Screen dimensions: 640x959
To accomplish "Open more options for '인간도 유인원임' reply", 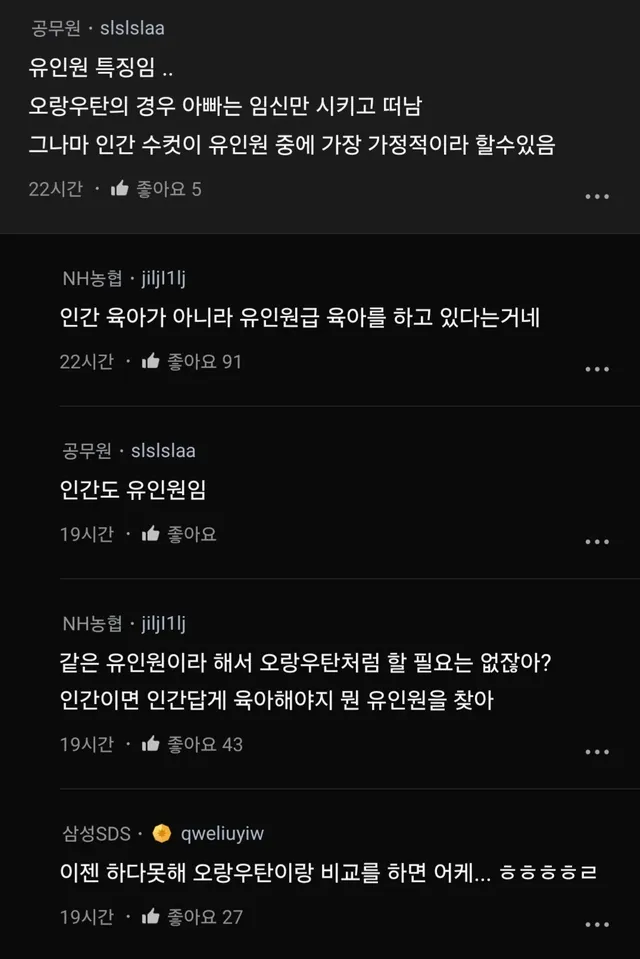I will pyautogui.click(x=597, y=541).
